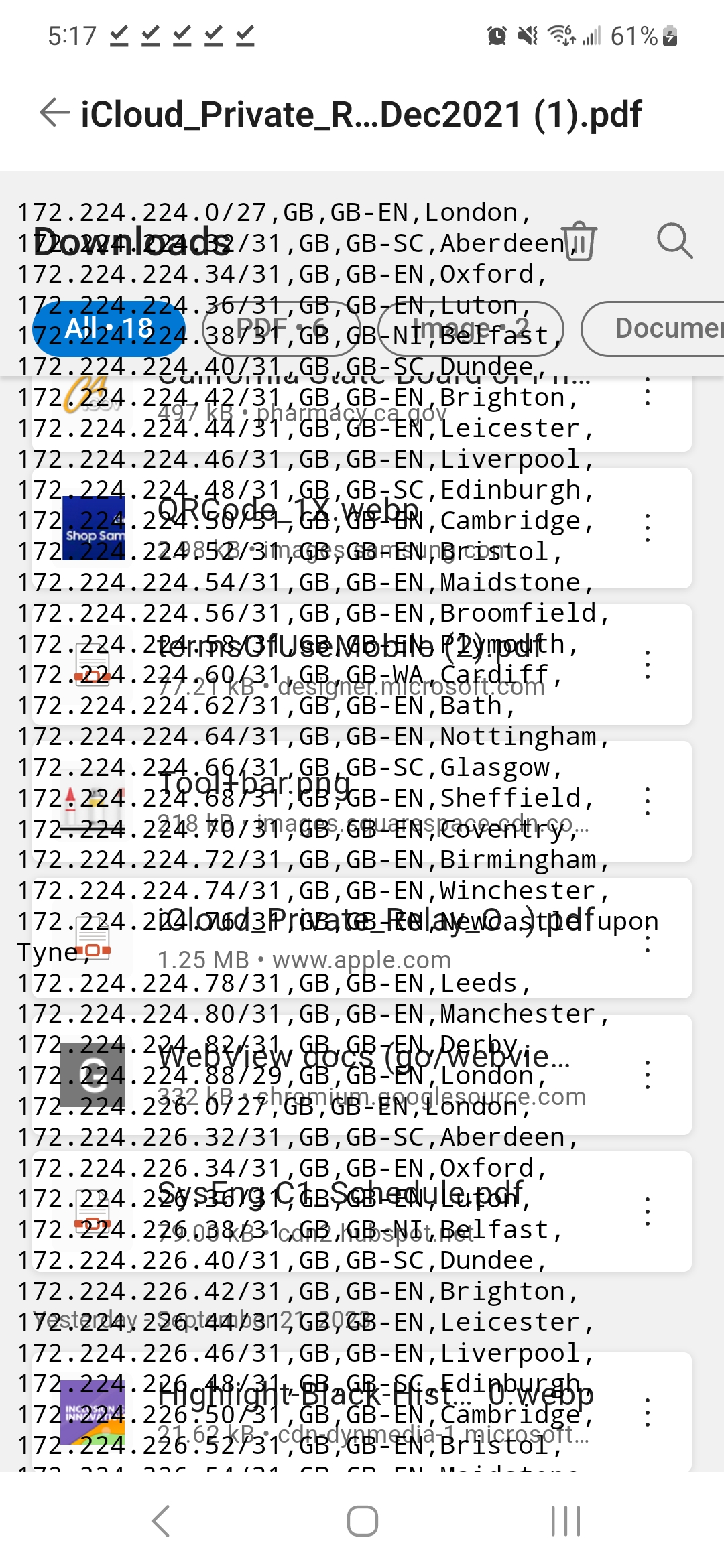The width and height of the screenshot is (724, 1568).
Task: Open more options for WebView docs
Action: 647,1075
